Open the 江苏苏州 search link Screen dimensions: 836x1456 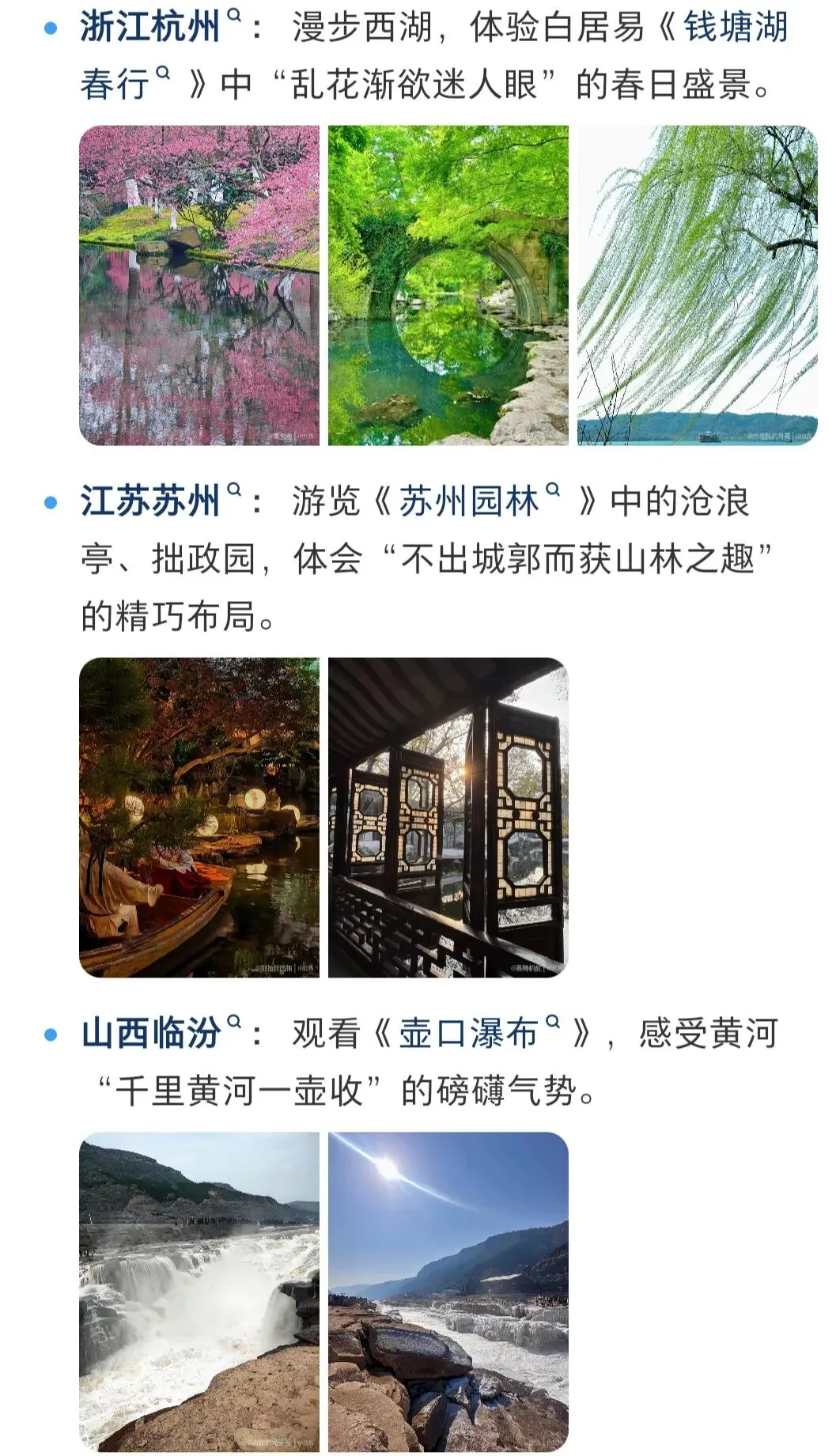click(159, 501)
